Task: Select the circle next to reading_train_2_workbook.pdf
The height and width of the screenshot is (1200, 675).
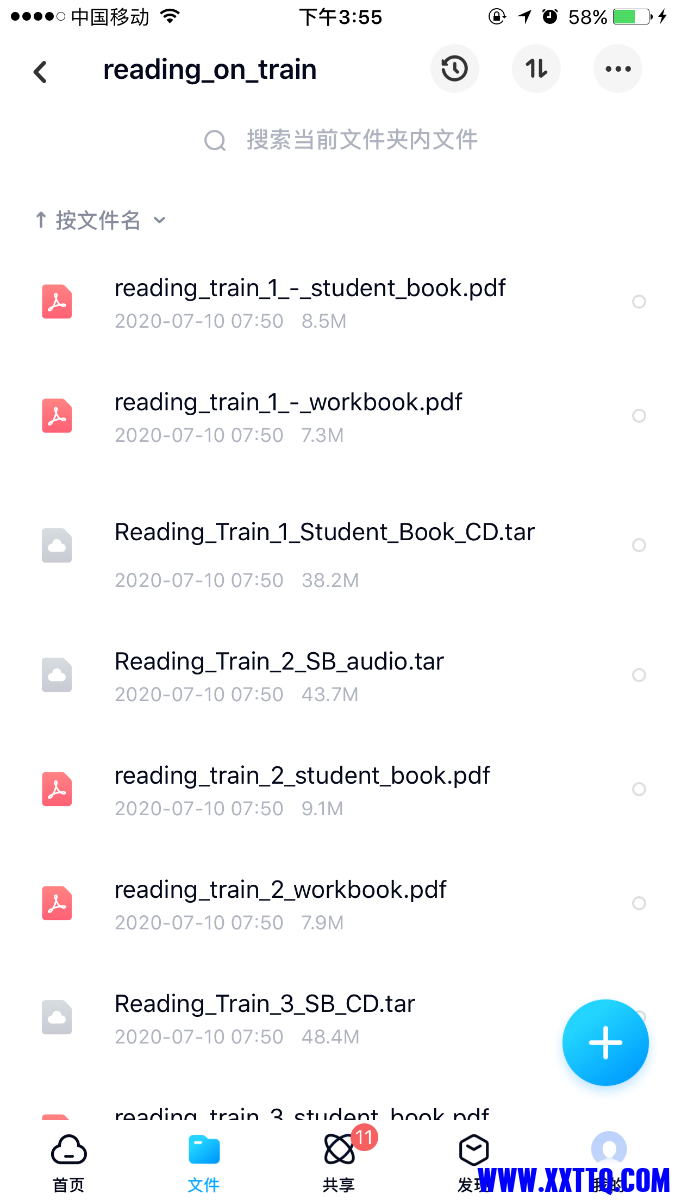Action: (x=639, y=903)
